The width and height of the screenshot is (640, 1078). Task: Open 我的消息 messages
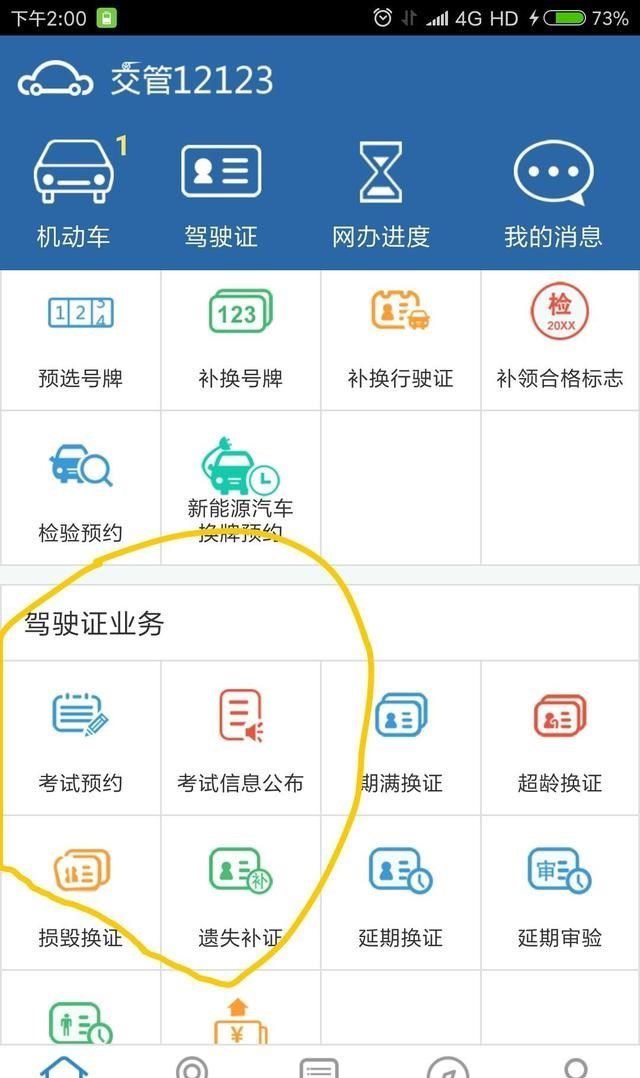click(x=553, y=195)
